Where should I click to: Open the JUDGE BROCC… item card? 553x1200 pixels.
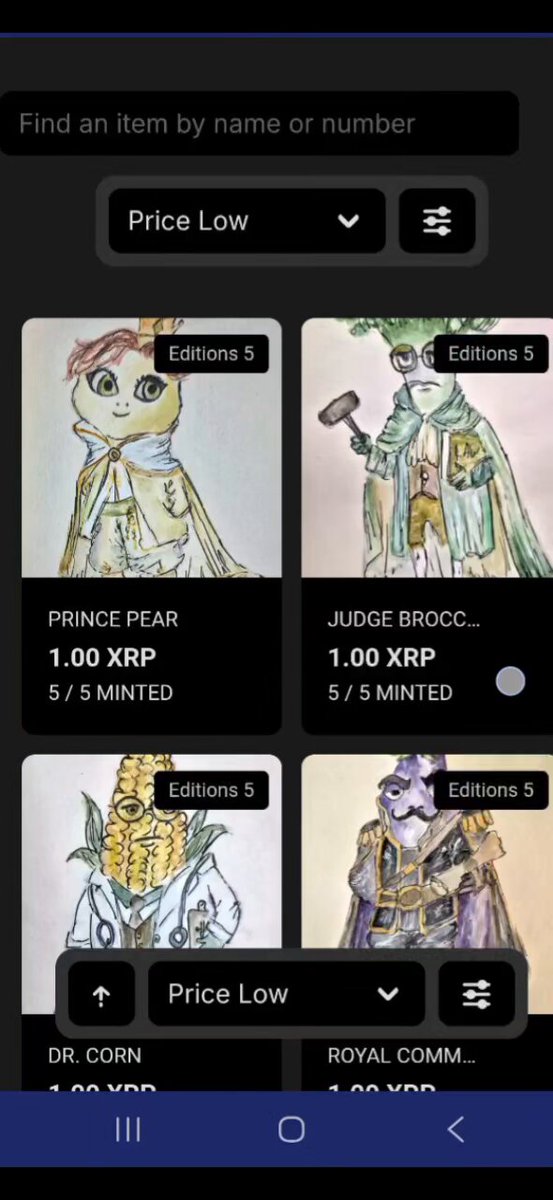[427, 526]
